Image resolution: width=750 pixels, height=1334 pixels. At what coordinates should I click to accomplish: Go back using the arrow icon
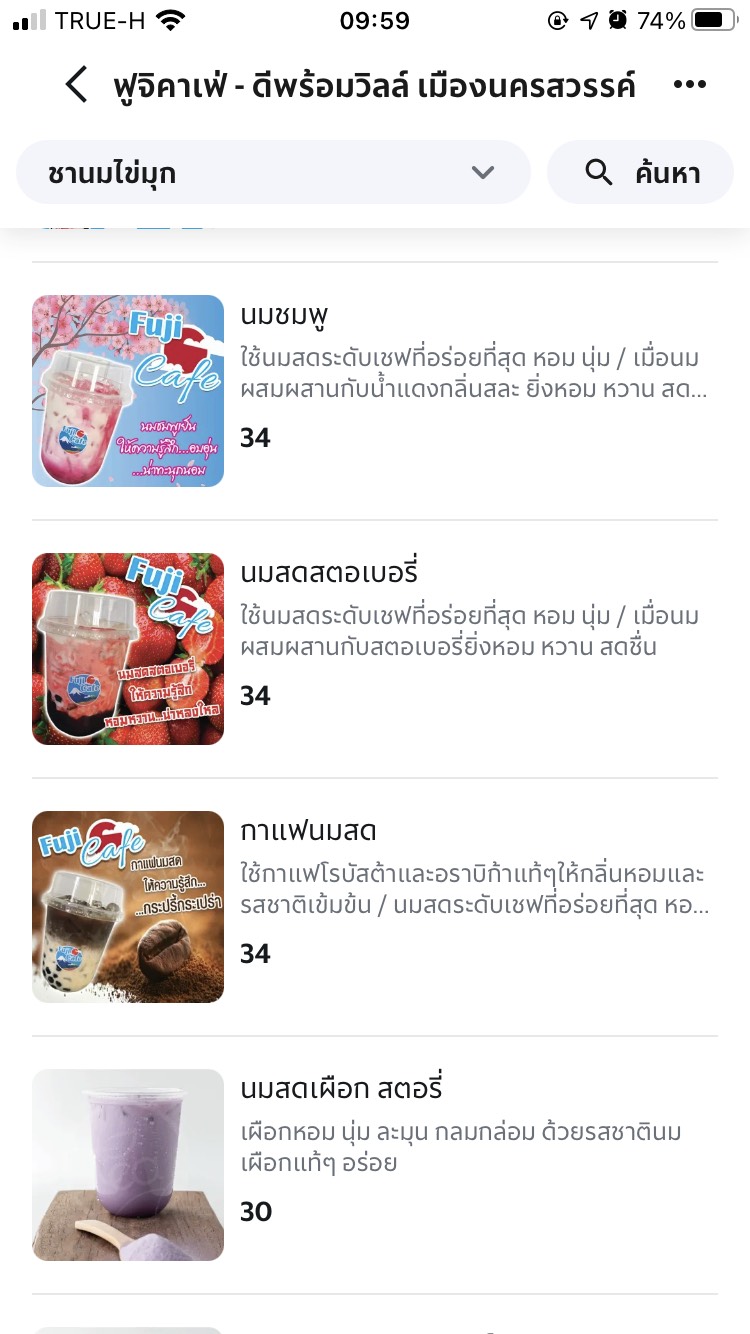(76, 85)
